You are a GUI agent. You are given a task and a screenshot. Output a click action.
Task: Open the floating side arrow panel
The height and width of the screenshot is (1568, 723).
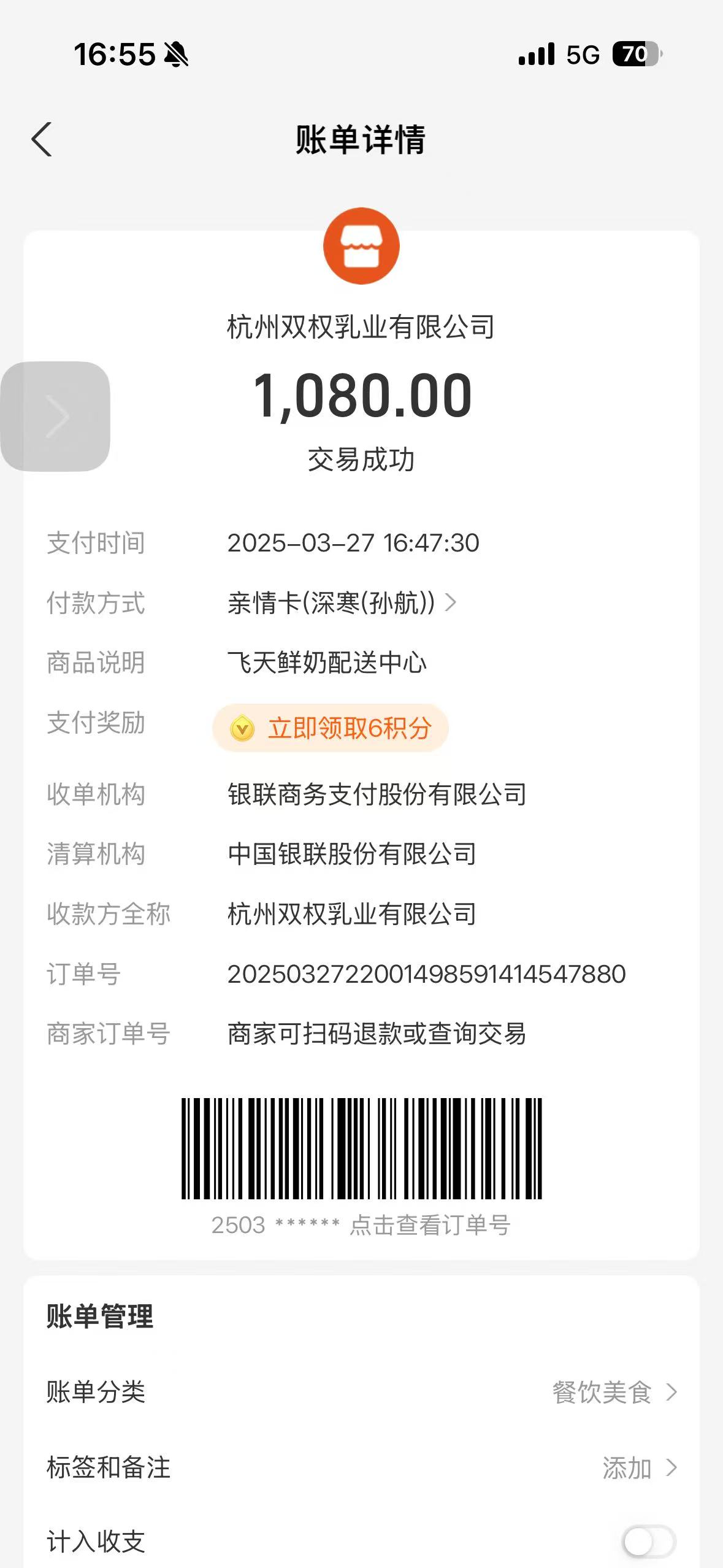click(55, 417)
